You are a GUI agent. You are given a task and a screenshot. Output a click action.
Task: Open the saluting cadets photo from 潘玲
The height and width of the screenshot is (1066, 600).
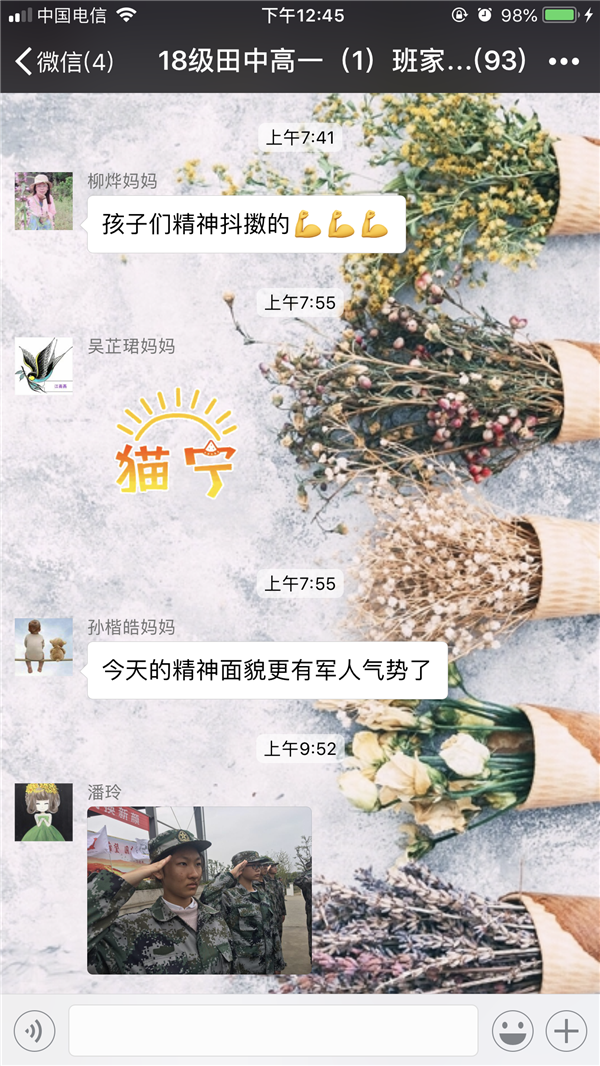tap(199, 890)
